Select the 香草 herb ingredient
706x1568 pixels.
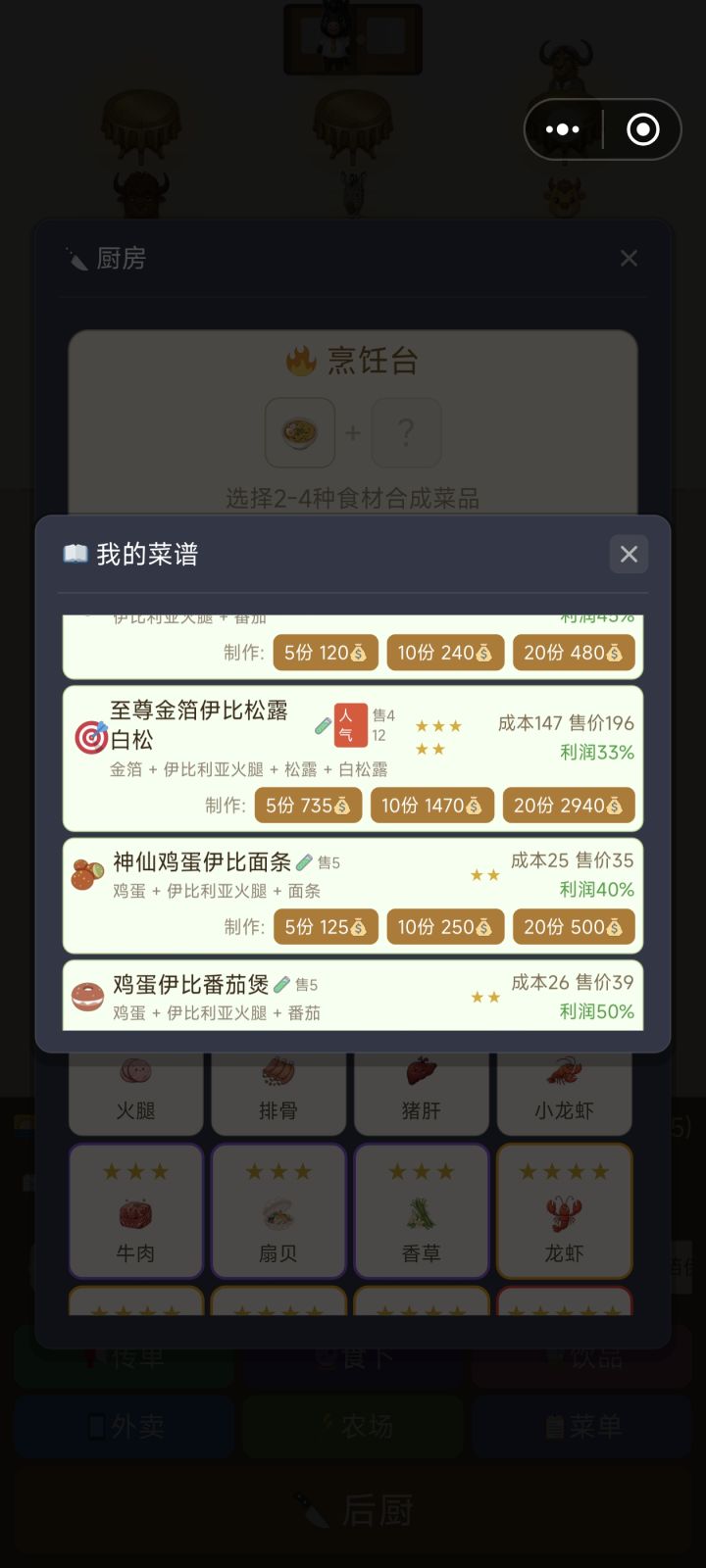(421, 1211)
